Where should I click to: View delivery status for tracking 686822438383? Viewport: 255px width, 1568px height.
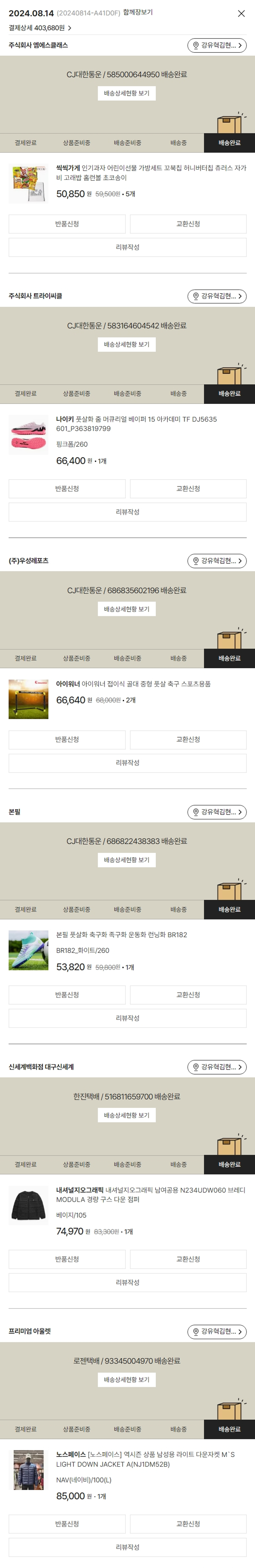126,860
